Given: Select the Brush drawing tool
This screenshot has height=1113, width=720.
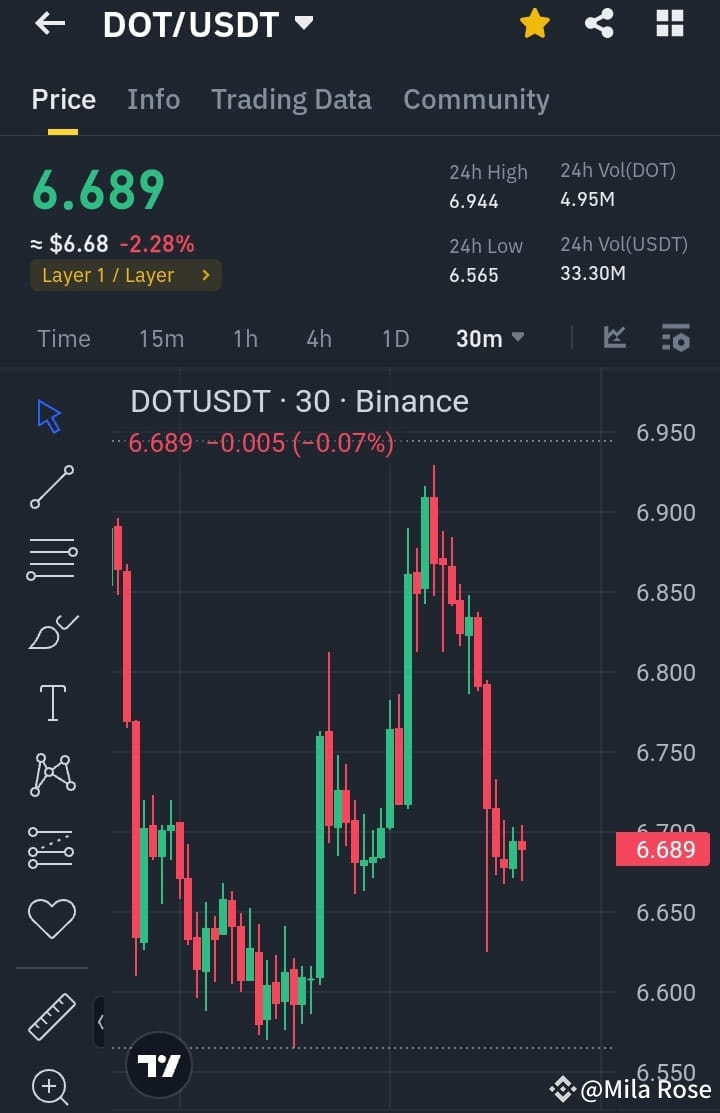Looking at the screenshot, I should [51, 630].
